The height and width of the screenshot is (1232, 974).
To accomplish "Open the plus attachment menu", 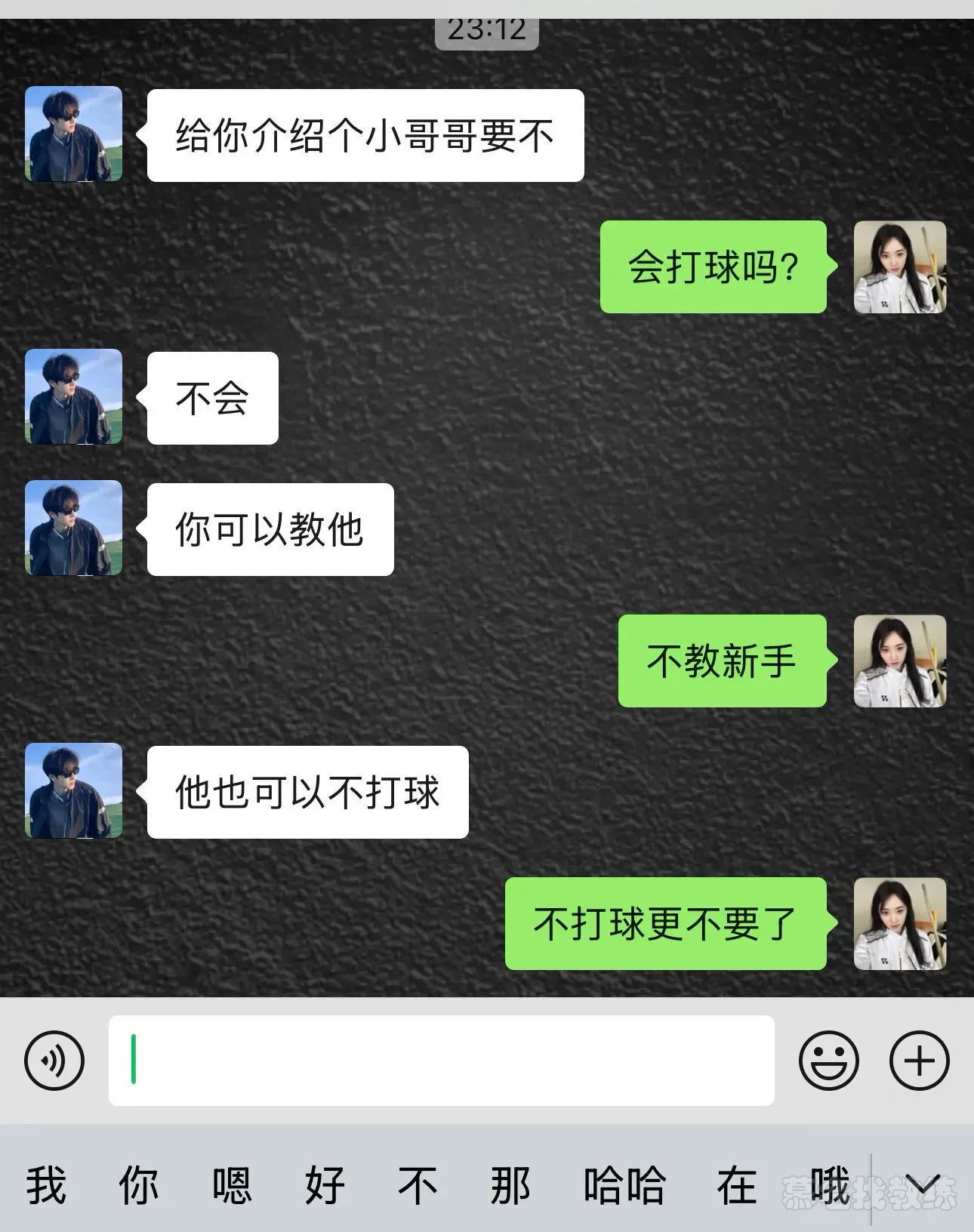I will (x=919, y=1060).
